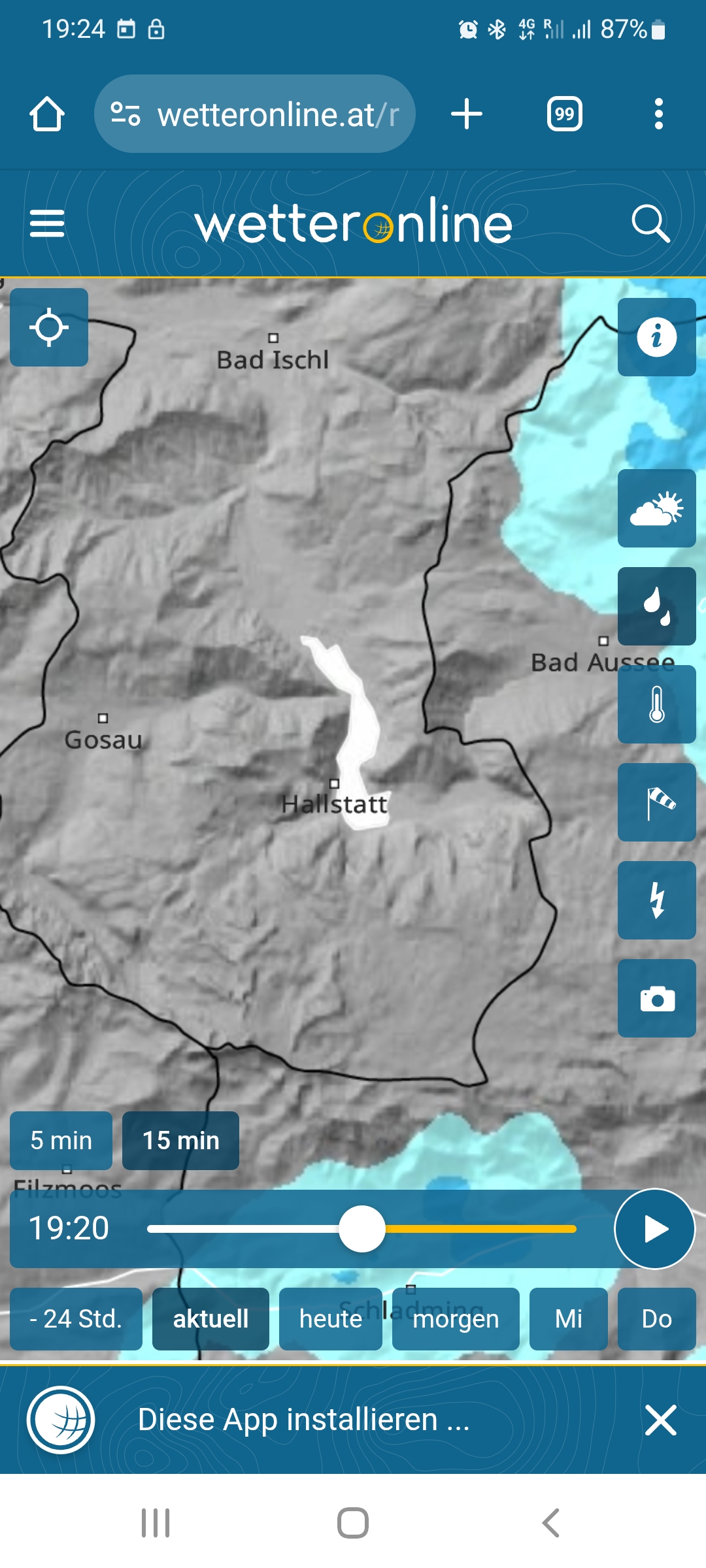This screenshot has width=706, height=1568.
Task: Play the radar animation
Action: click(x=654, y=1229)
